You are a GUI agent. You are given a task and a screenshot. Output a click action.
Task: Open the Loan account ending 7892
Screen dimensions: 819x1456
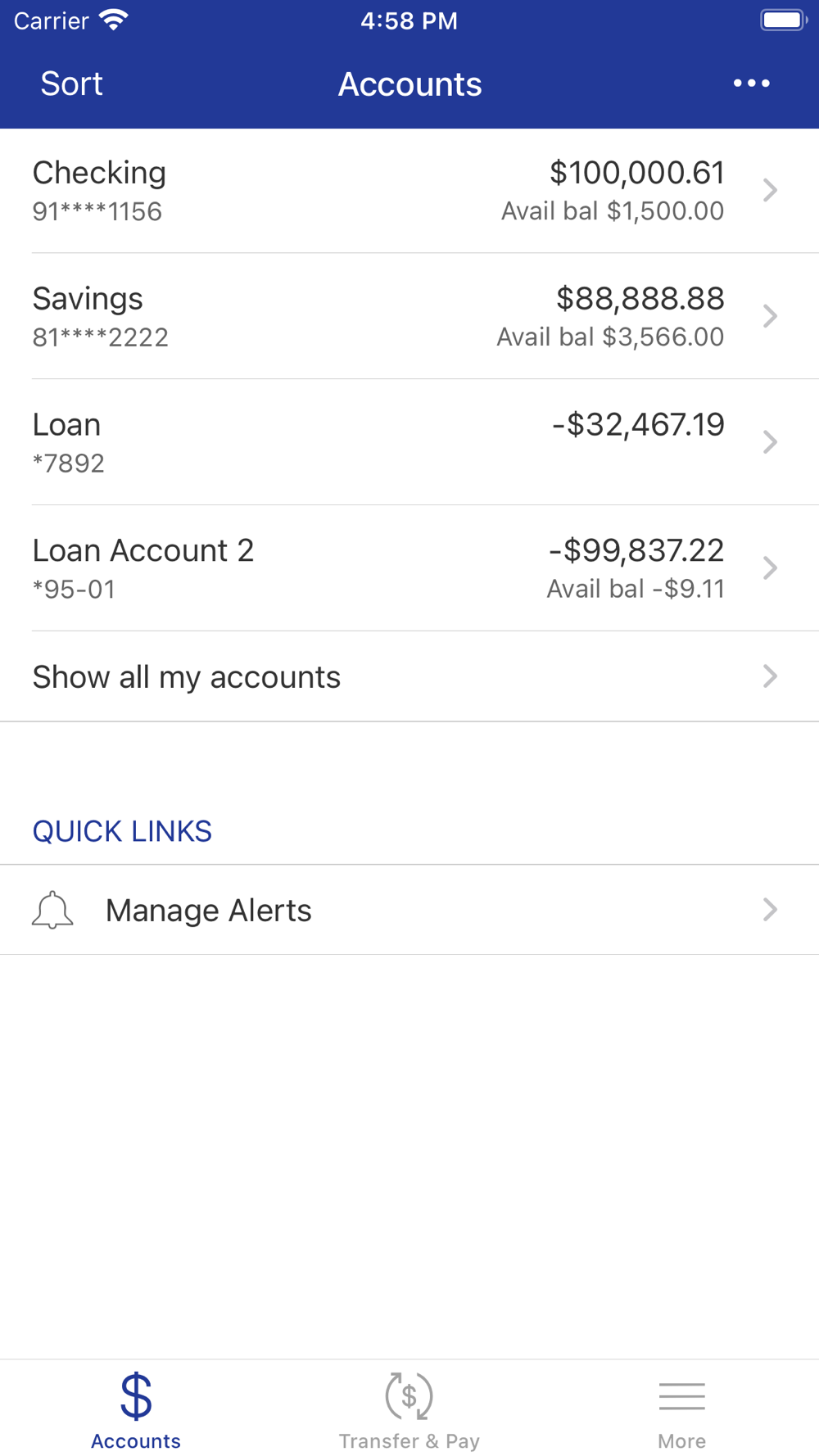tap(409, 443)
